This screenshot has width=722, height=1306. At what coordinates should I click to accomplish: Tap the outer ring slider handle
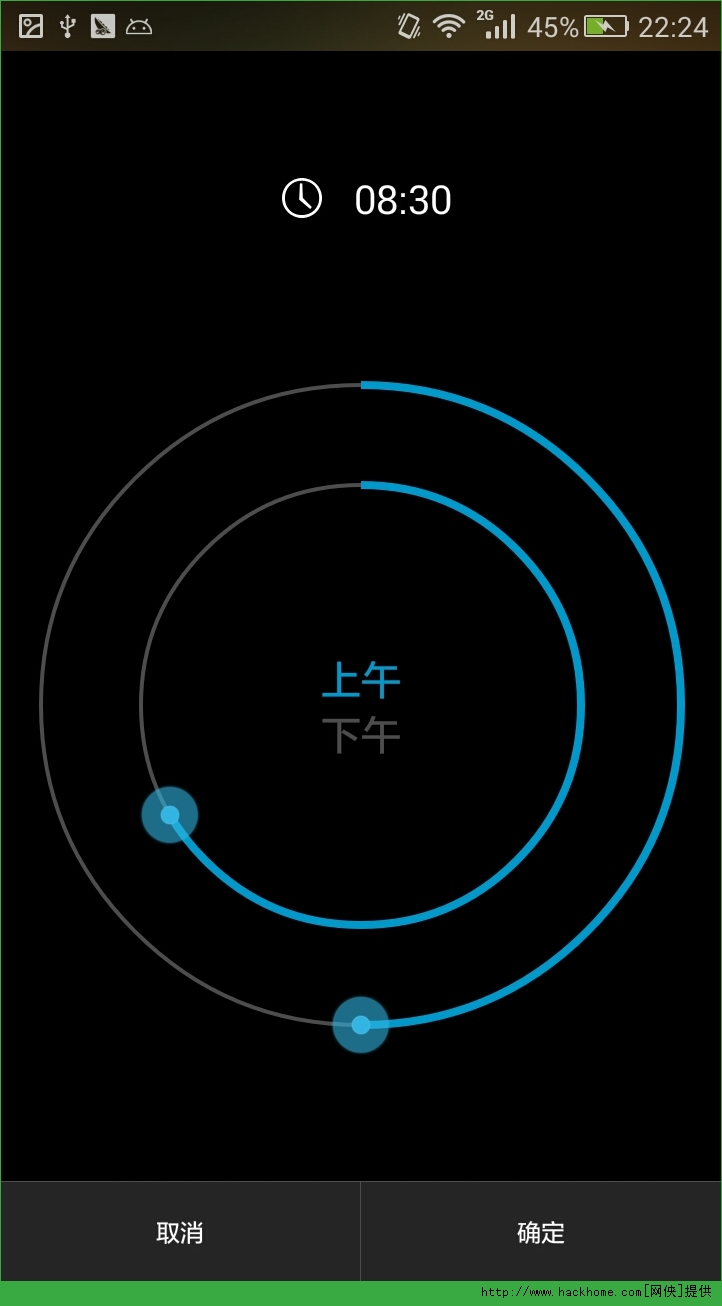(x=361, y=1025)
